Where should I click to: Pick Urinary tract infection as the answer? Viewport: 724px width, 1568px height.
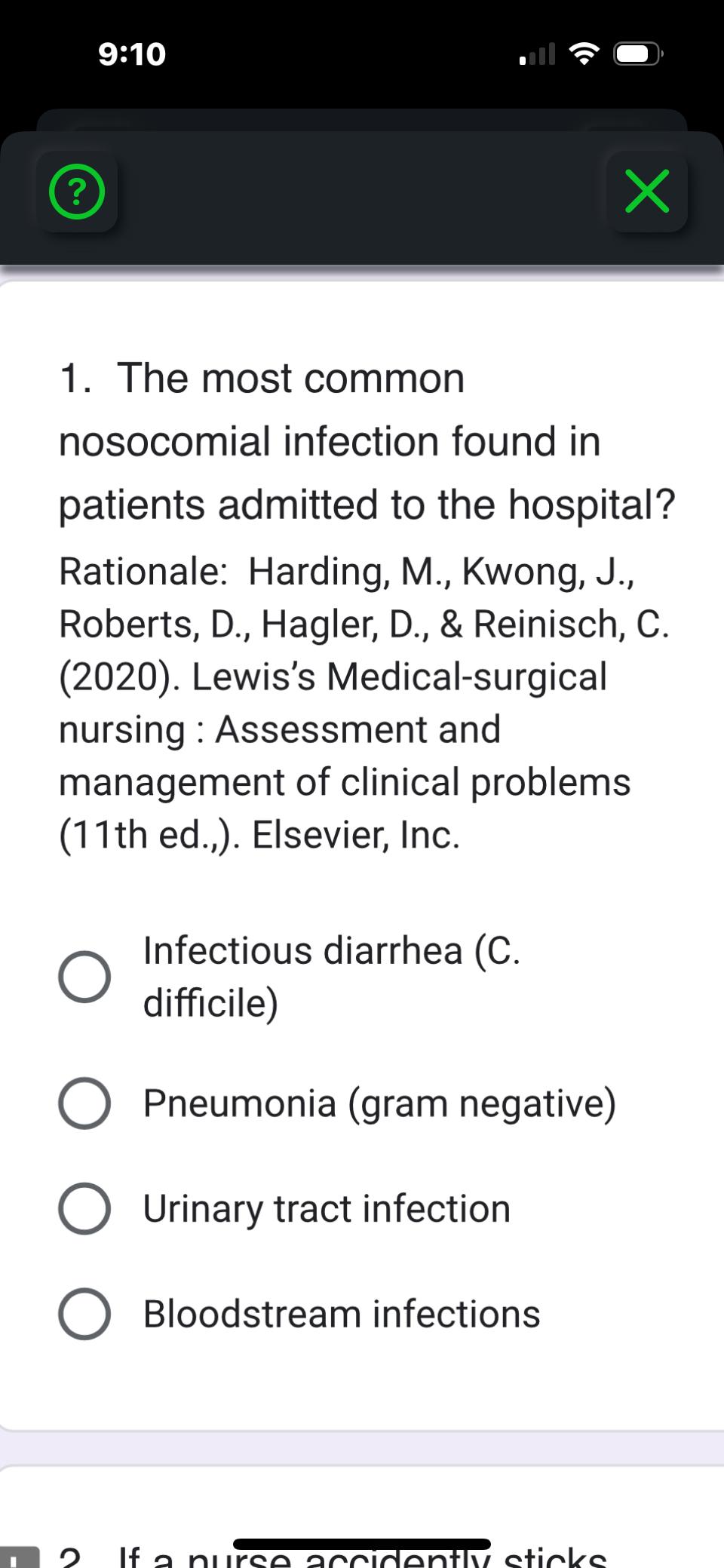[84, 1208]
